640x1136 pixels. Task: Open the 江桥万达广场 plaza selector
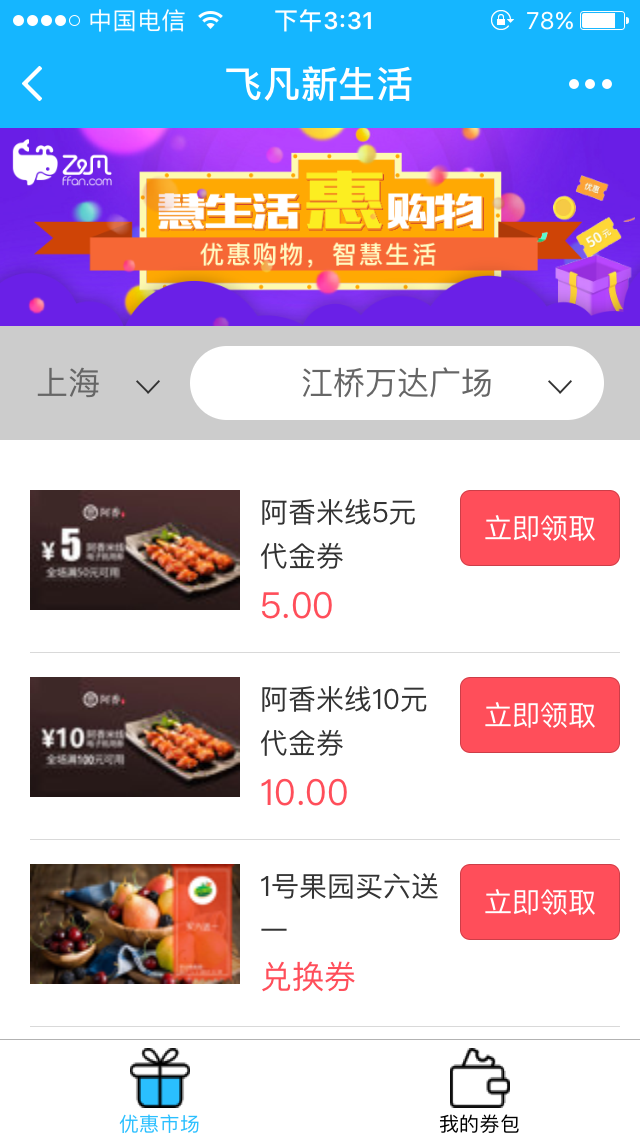coord(397,383)
